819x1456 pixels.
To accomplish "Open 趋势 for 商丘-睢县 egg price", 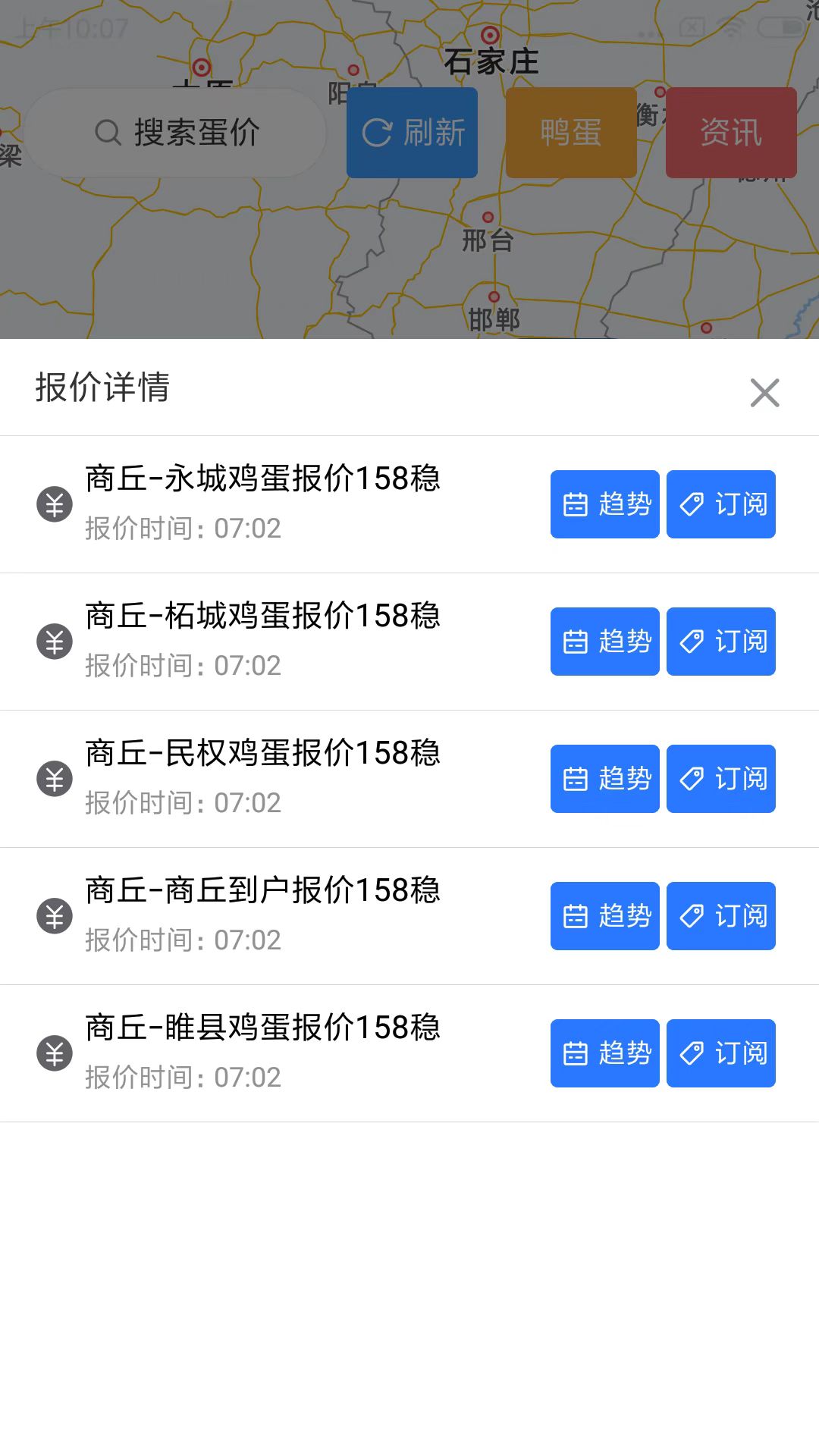I will [x=604, y=1053].
